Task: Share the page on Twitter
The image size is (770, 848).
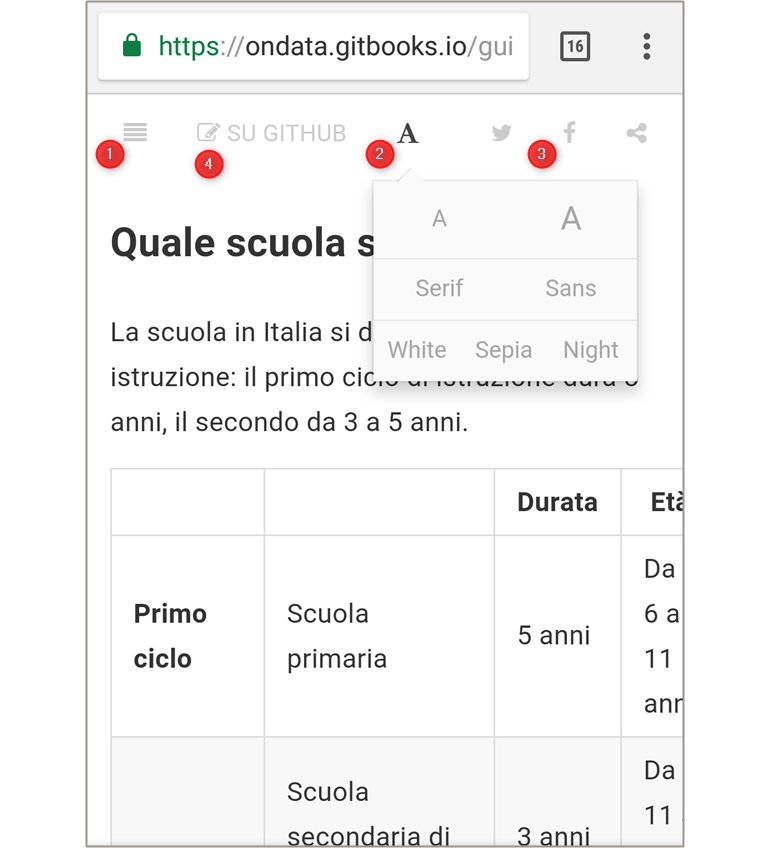Action: (502, 133)
